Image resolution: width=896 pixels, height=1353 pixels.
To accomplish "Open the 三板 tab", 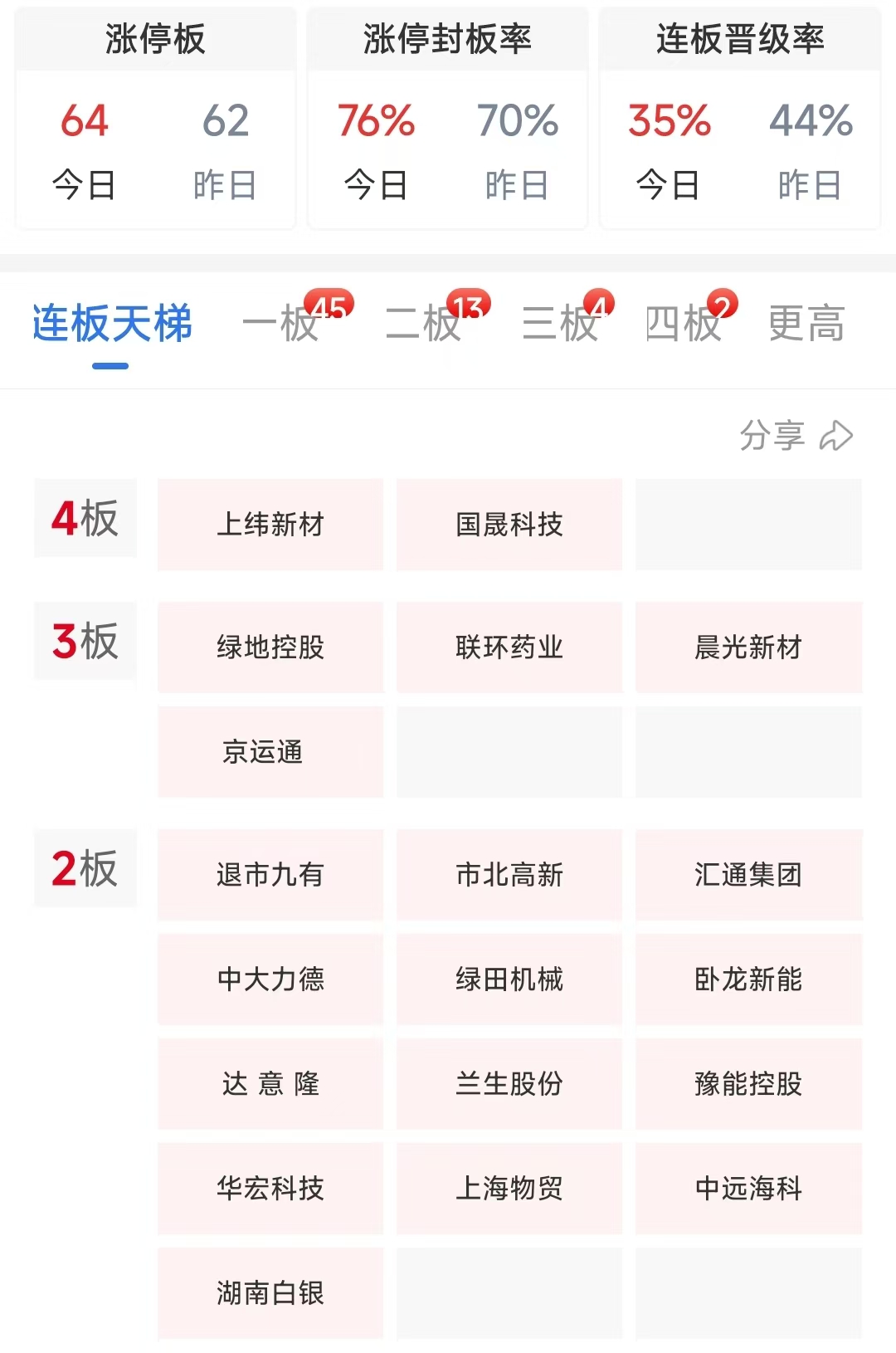I will point(561,324).
